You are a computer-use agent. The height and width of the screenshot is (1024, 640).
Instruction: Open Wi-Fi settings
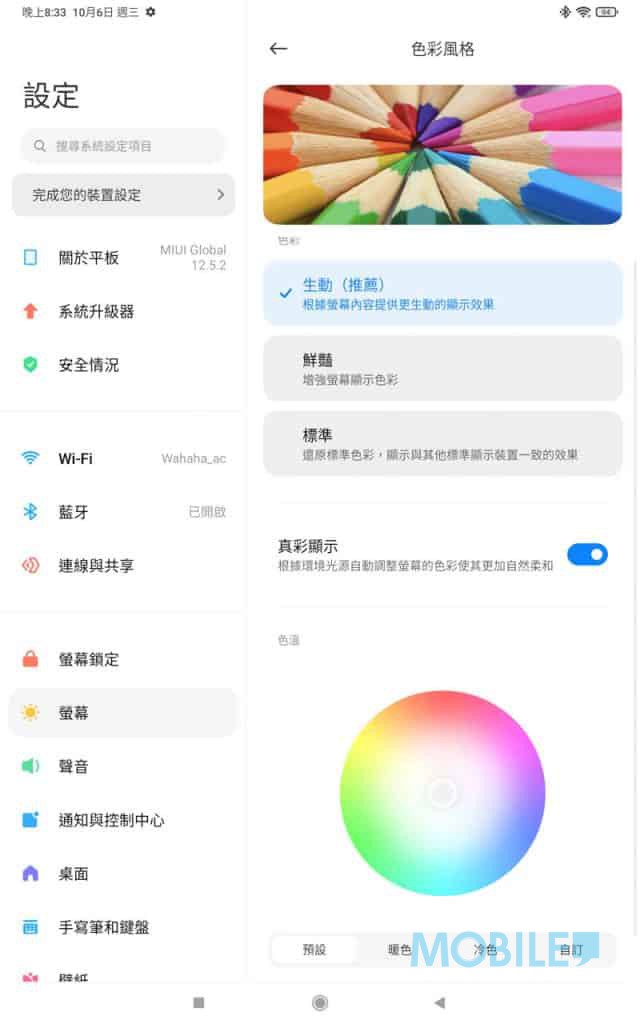coord(123,459)
